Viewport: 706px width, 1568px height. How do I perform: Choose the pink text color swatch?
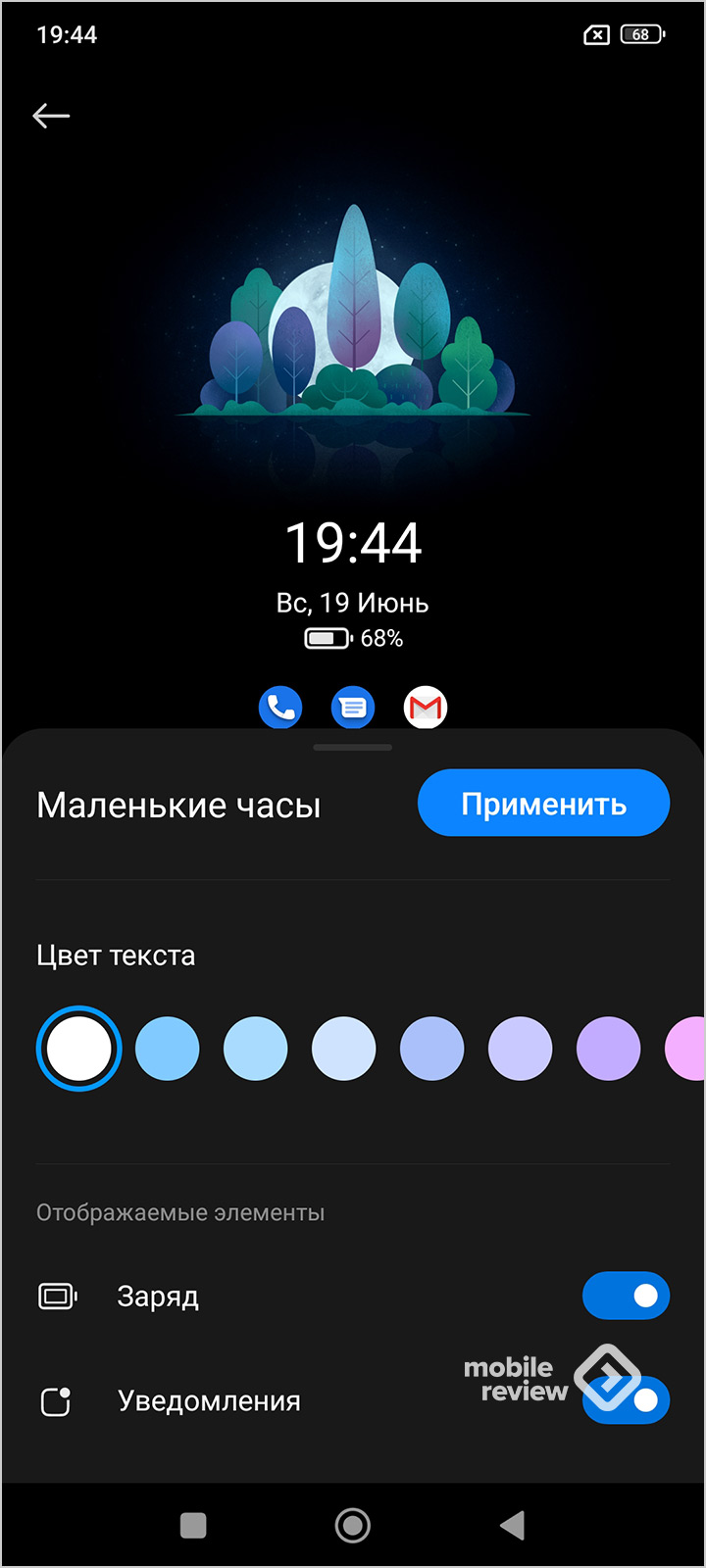coord(688,1049)
